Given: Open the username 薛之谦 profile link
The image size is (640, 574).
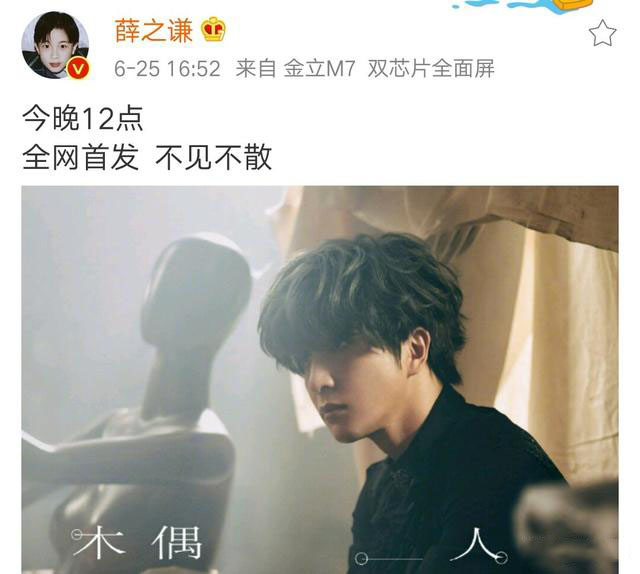Looking at the screenshot, I should (x=155, y=30).
